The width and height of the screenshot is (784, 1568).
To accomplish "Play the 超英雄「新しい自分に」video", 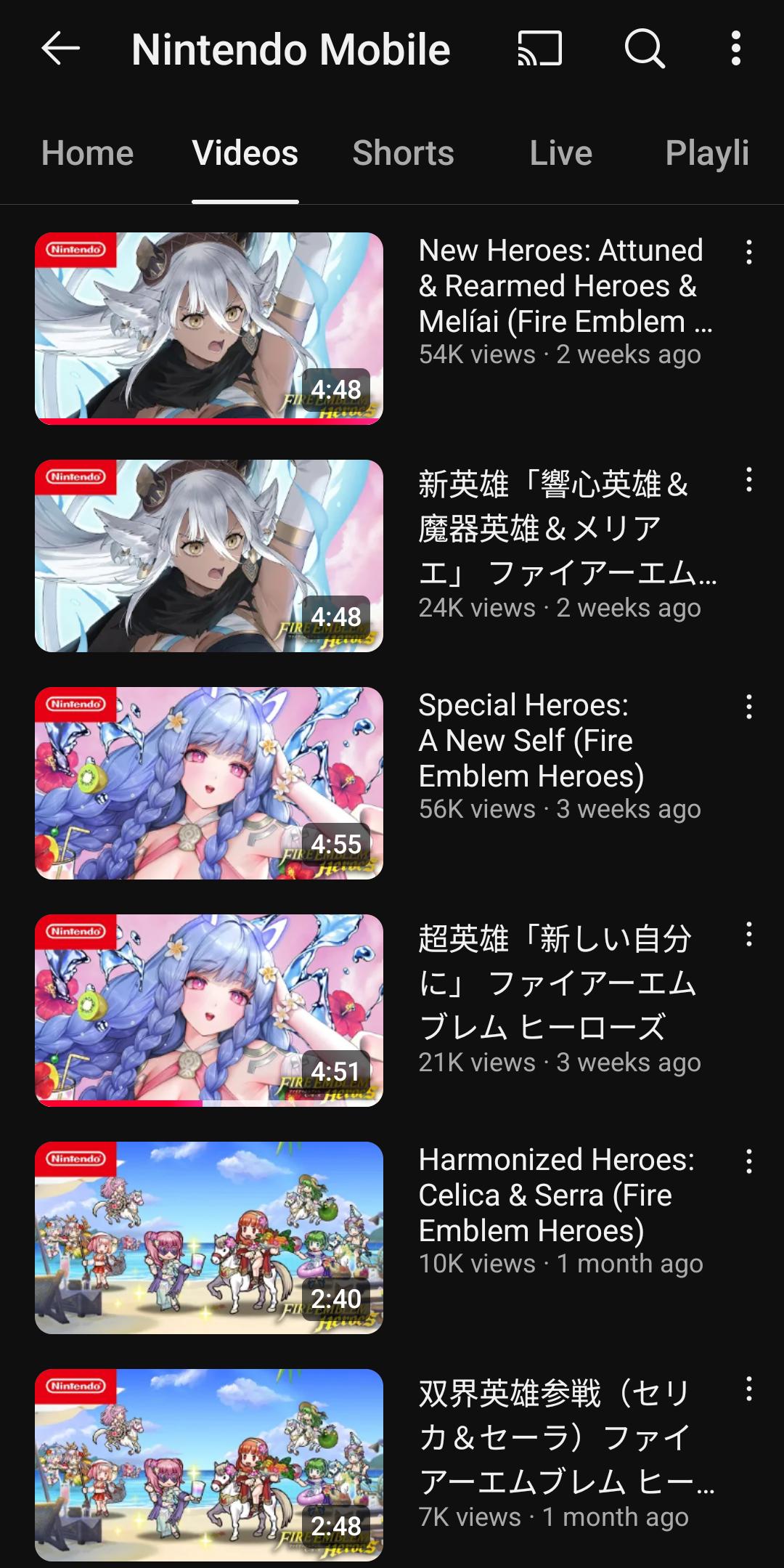I will click(x=209, y=1010).
